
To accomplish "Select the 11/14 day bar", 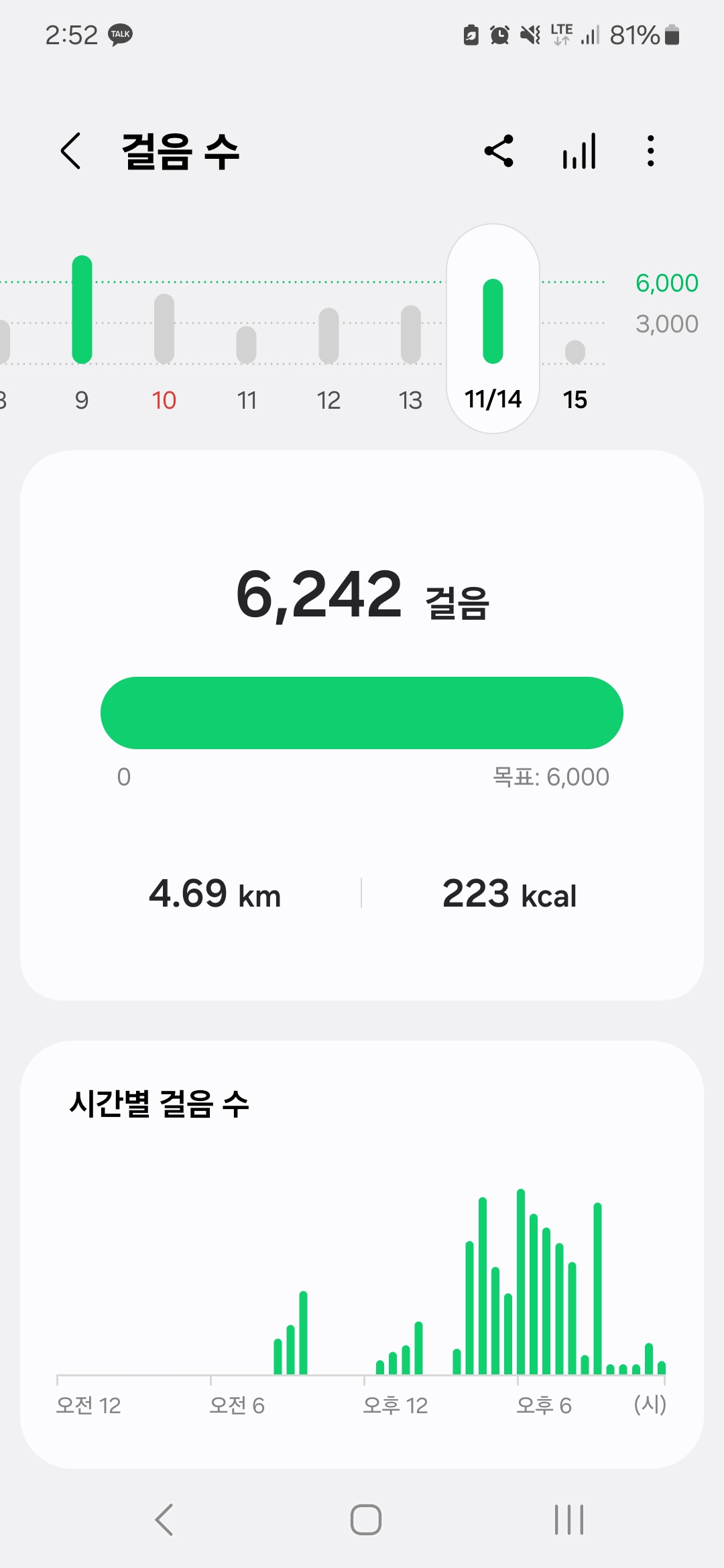I will (x=493, y=328).
